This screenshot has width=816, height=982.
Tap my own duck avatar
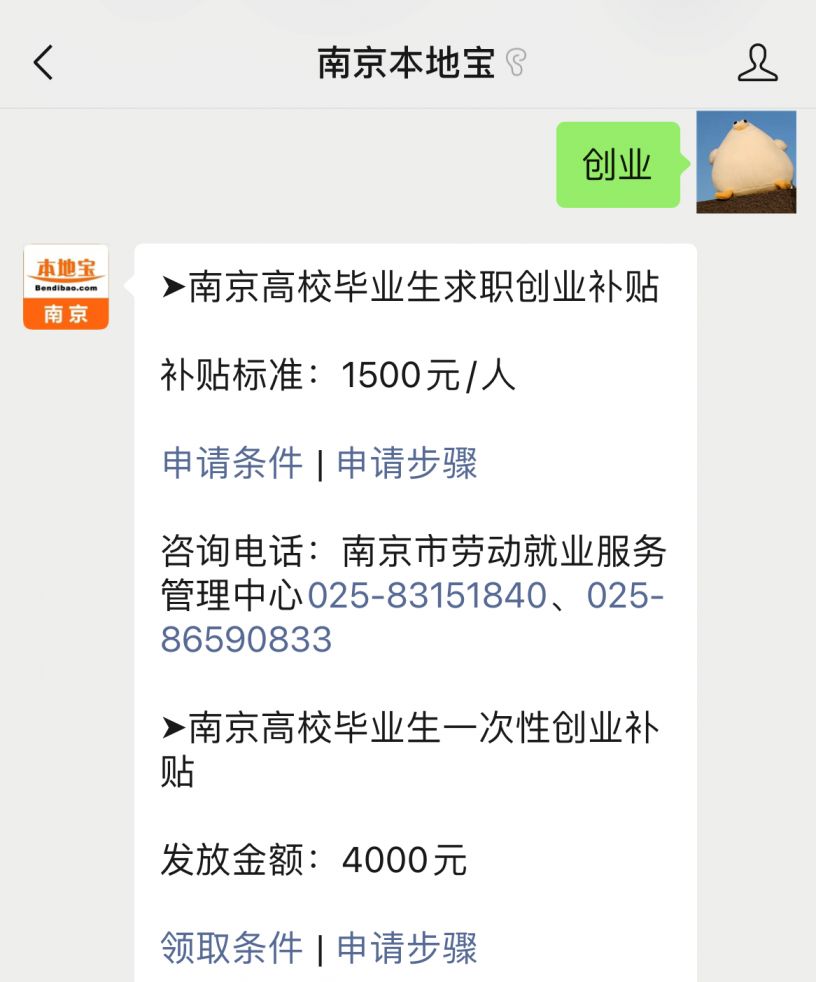pyautogui.click(x=746, y=162)
